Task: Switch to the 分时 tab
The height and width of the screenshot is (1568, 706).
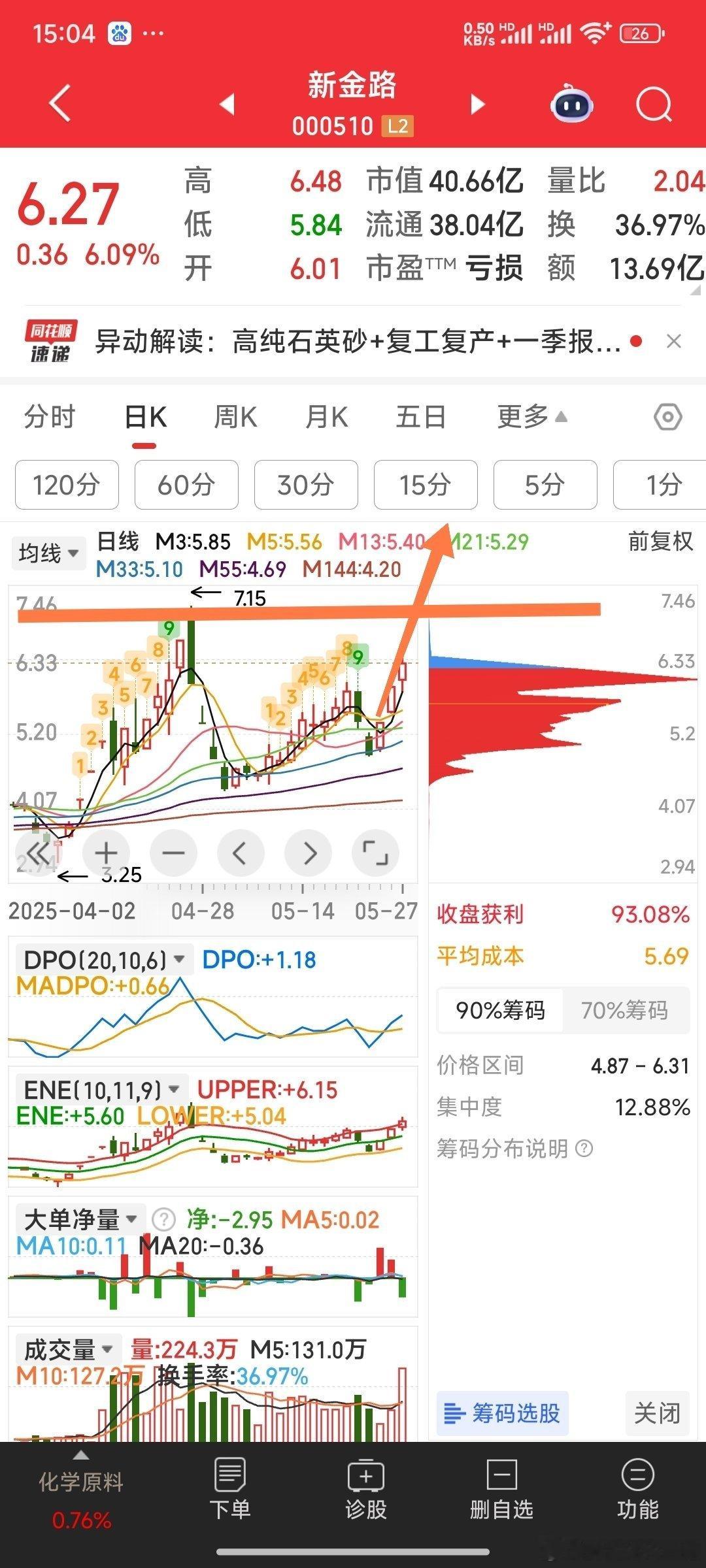Action: point(50,417)
